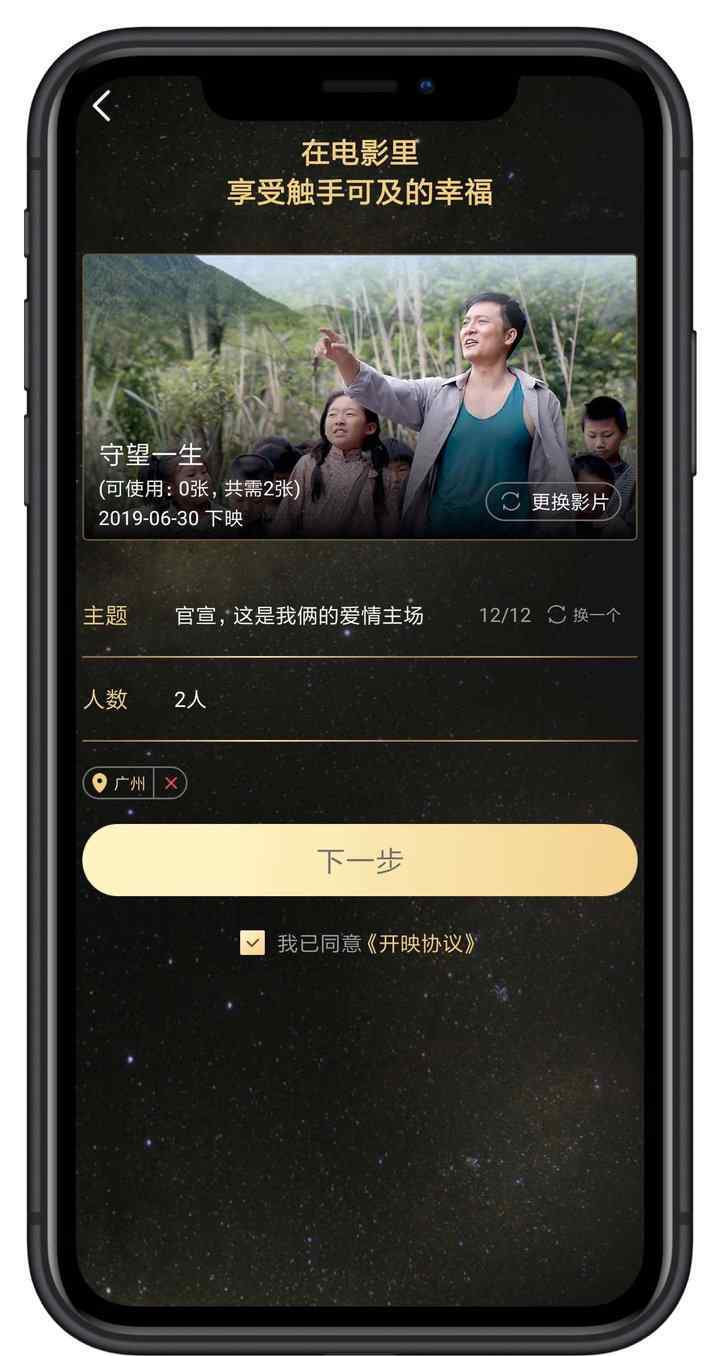
Task: Remove the 广州 location with the red X
Action: tap(171, 783)
